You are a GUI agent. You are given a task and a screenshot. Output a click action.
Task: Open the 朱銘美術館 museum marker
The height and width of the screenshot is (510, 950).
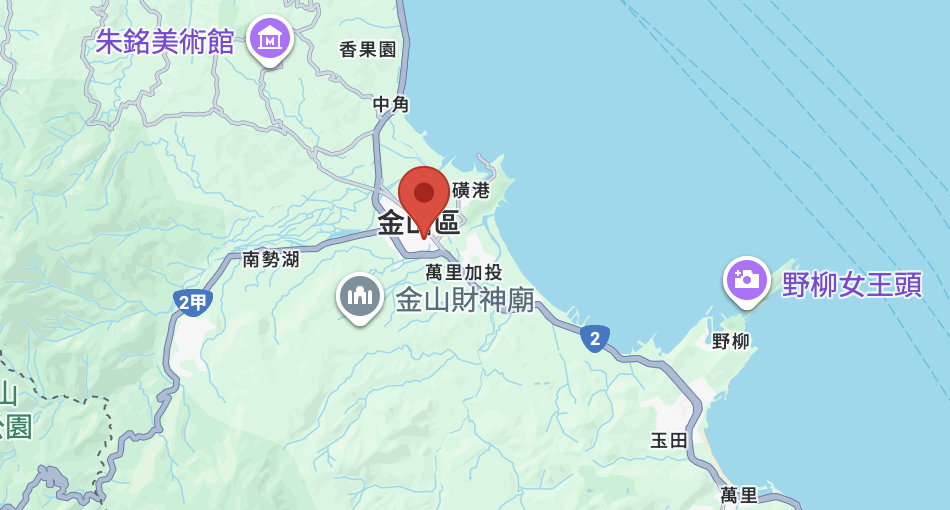click(x=270, y=39)
